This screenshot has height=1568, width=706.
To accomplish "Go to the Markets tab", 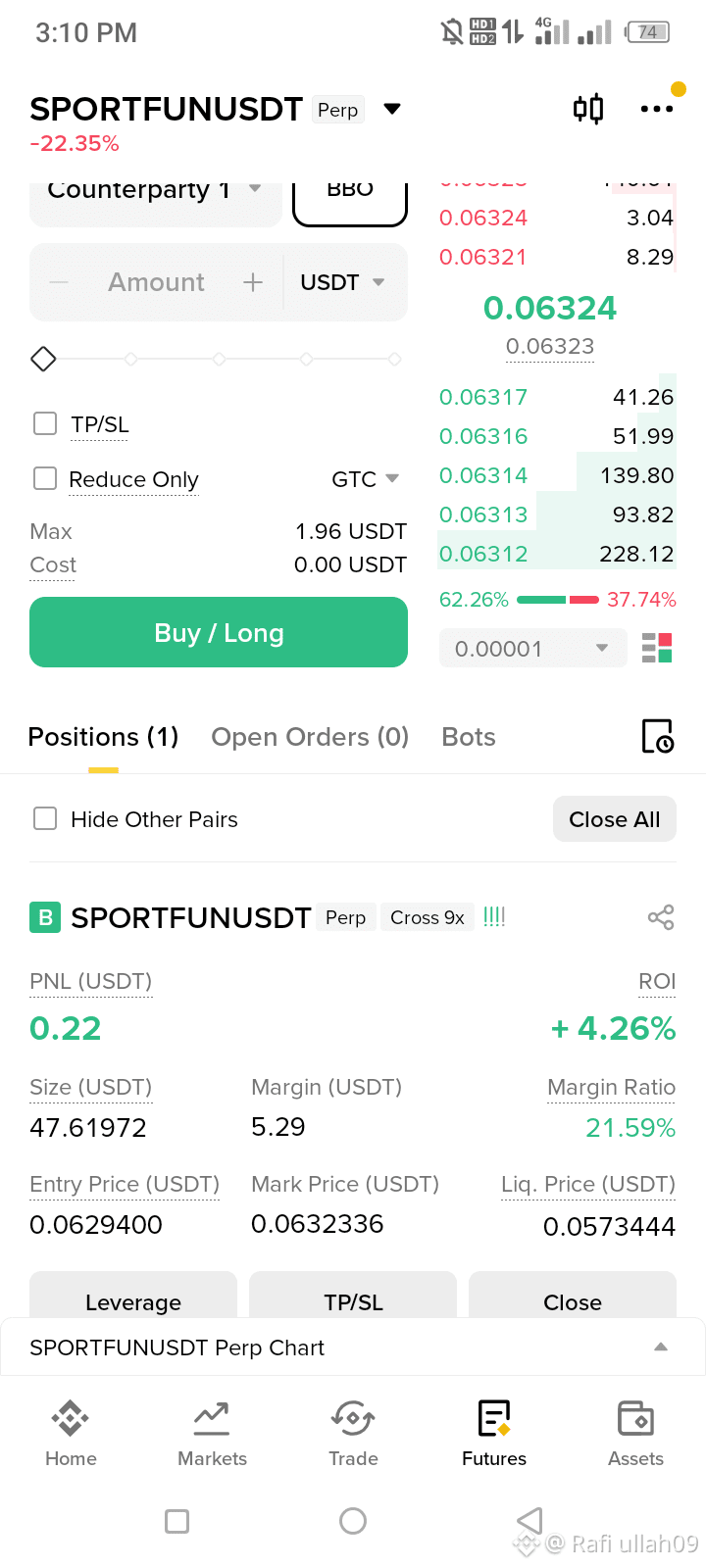I will click(x=212, y=1433).
